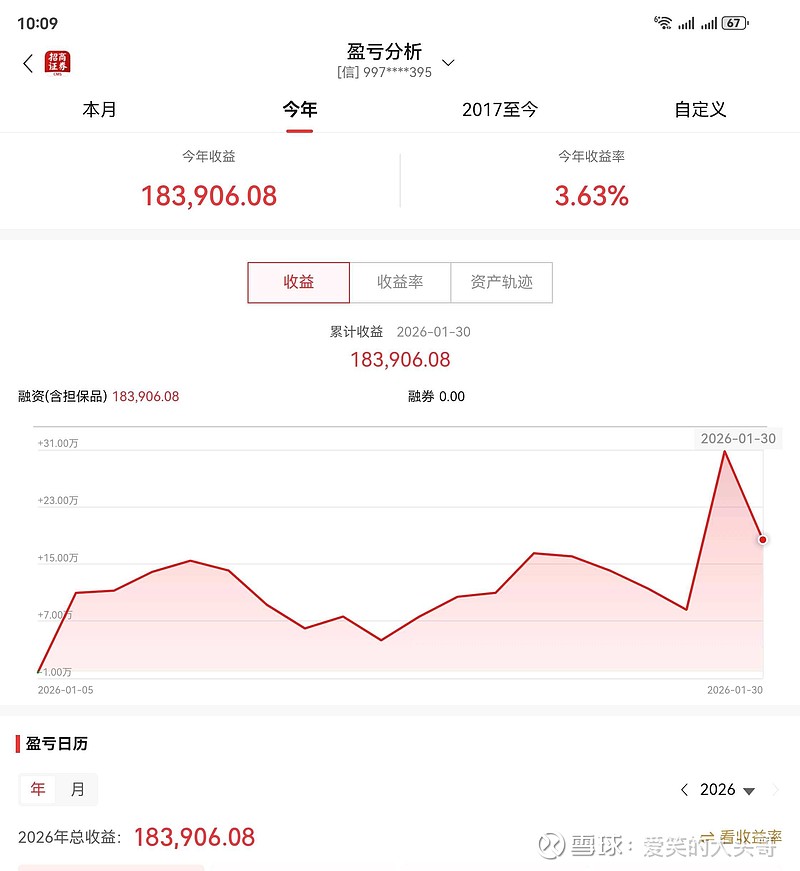This screenshot has width=800, height=871.
Task: Tap the cellular signal strength icon
Action: click(687, 21)
